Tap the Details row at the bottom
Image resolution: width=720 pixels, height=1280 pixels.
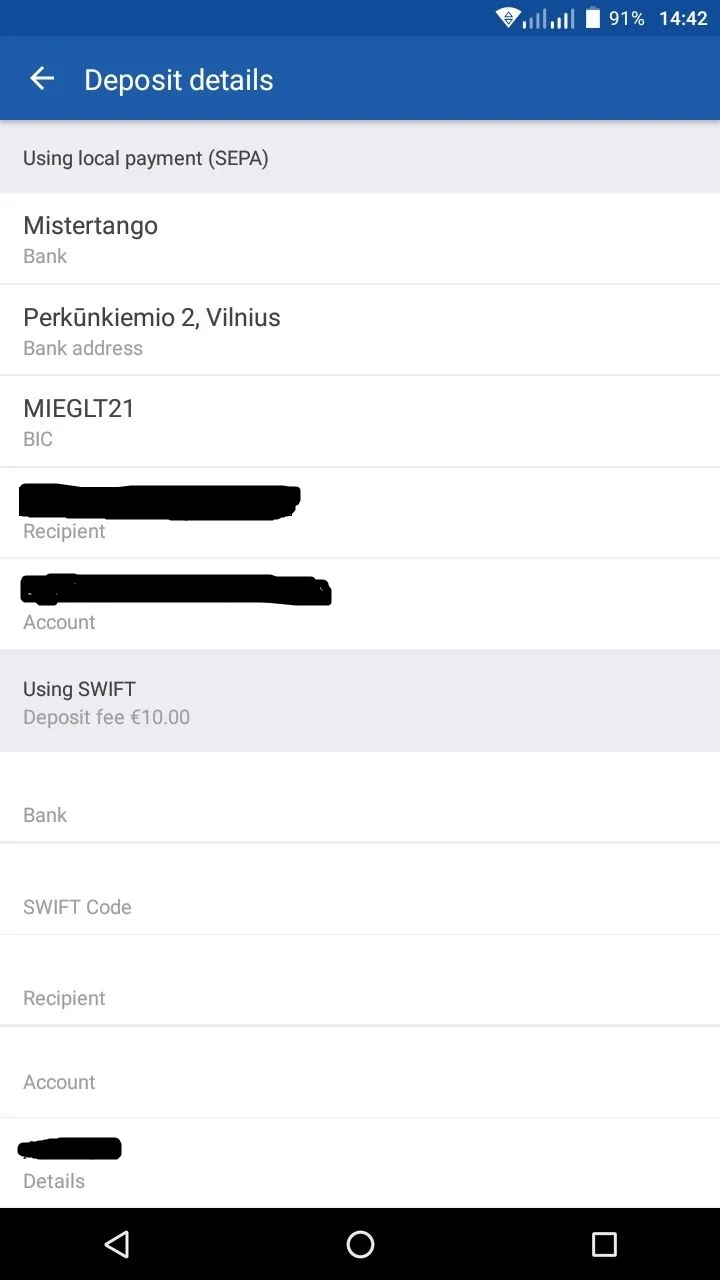(x=360, y=1163)
